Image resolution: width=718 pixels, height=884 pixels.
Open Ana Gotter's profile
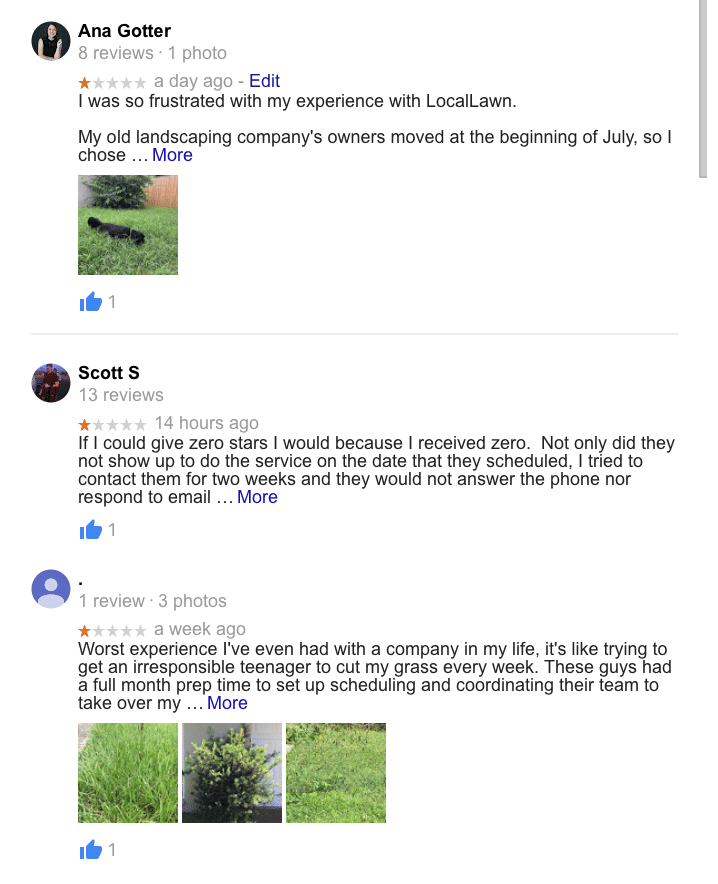tap(124, 31)
